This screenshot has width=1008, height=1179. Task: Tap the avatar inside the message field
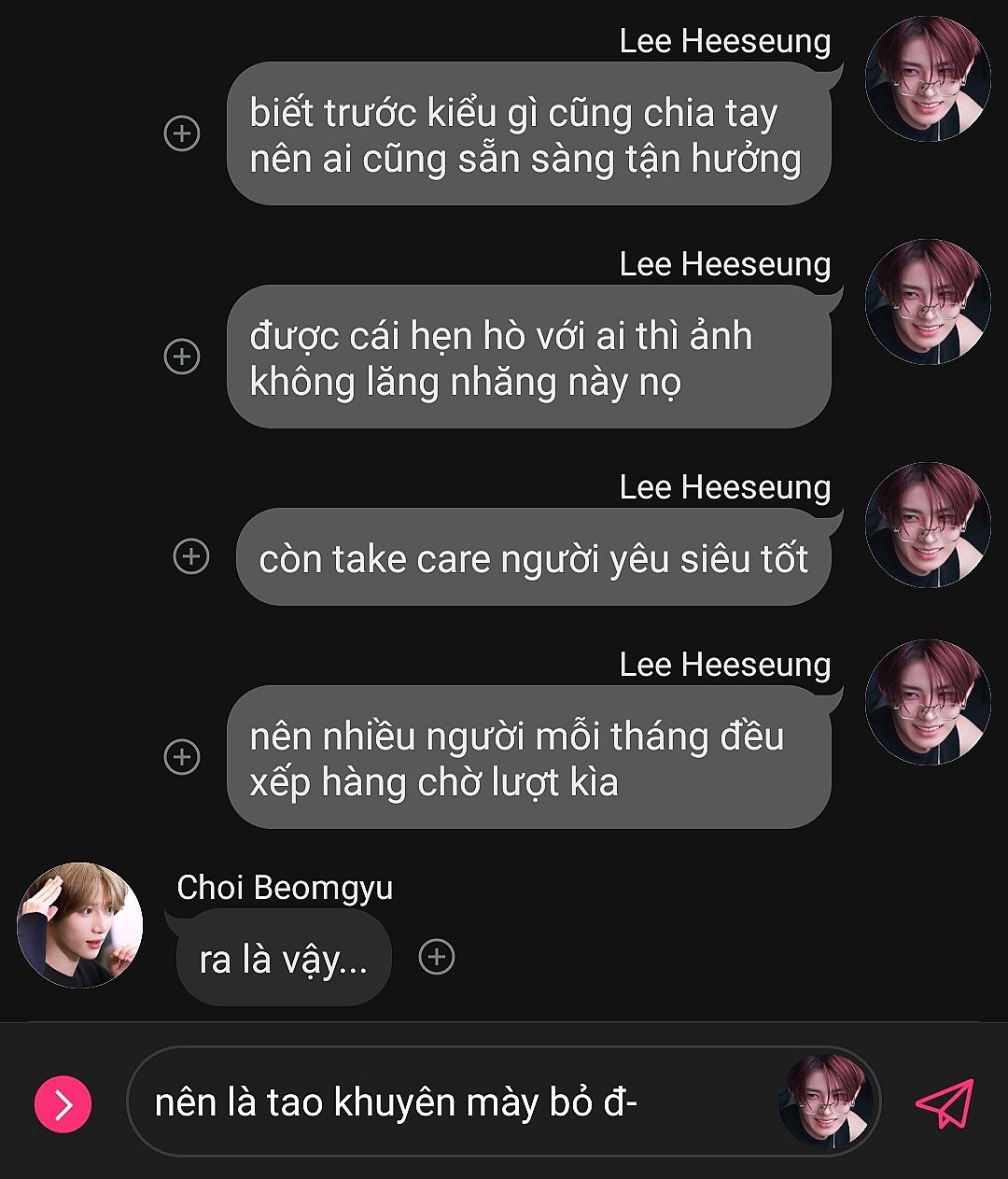[x=825, y=1102]
